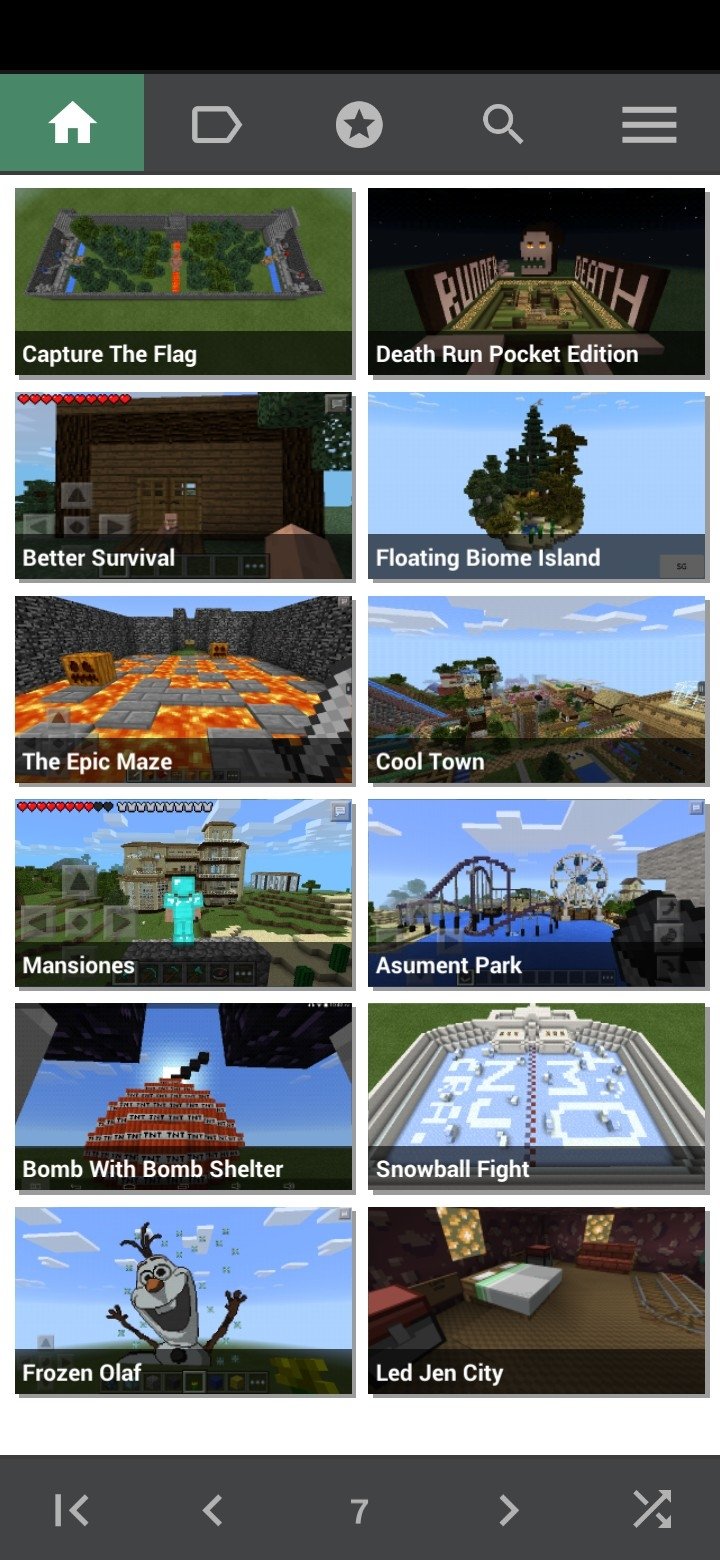Select the Asument Park map
This screenshot has height=1560, width=720.
pyautogui.click(x=536, y=894)
